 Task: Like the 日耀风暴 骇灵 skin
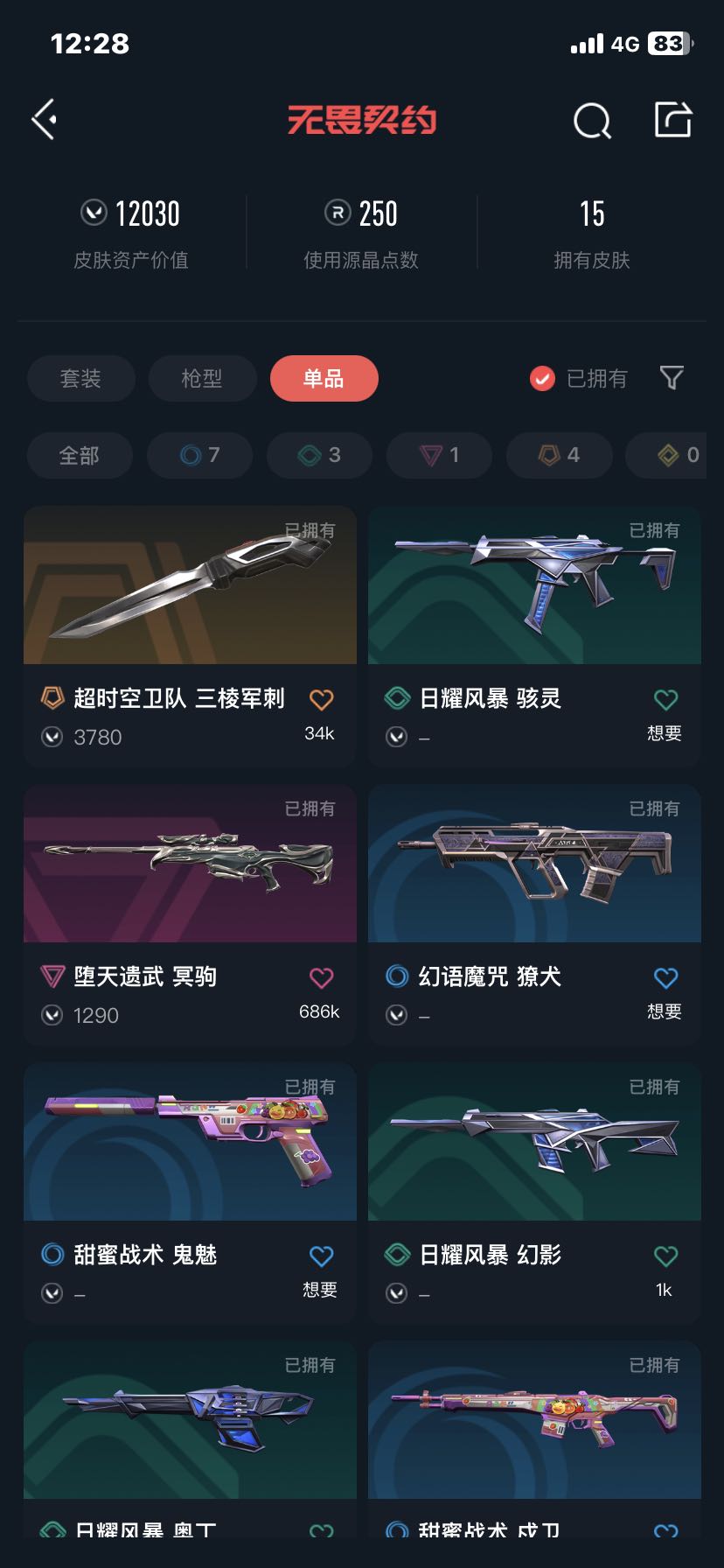[666, 699]
